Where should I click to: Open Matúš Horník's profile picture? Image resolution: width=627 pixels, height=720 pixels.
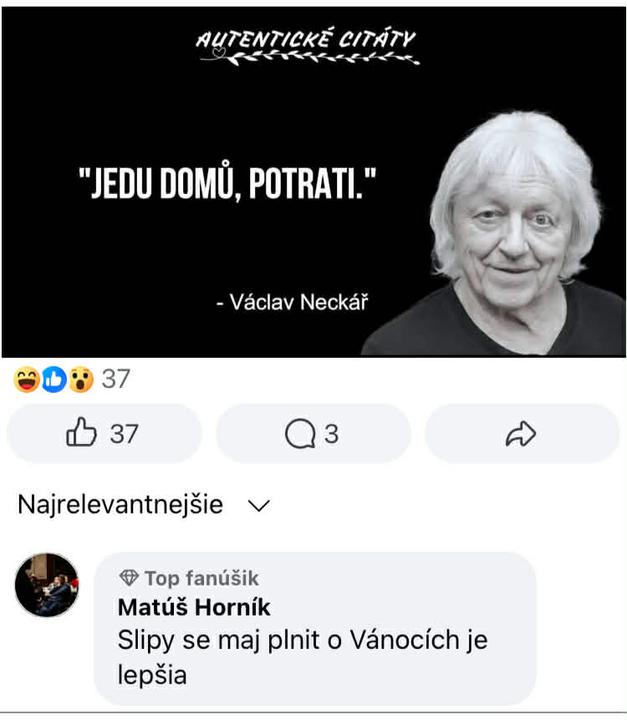pyautogui.click(x=47, y=585)
